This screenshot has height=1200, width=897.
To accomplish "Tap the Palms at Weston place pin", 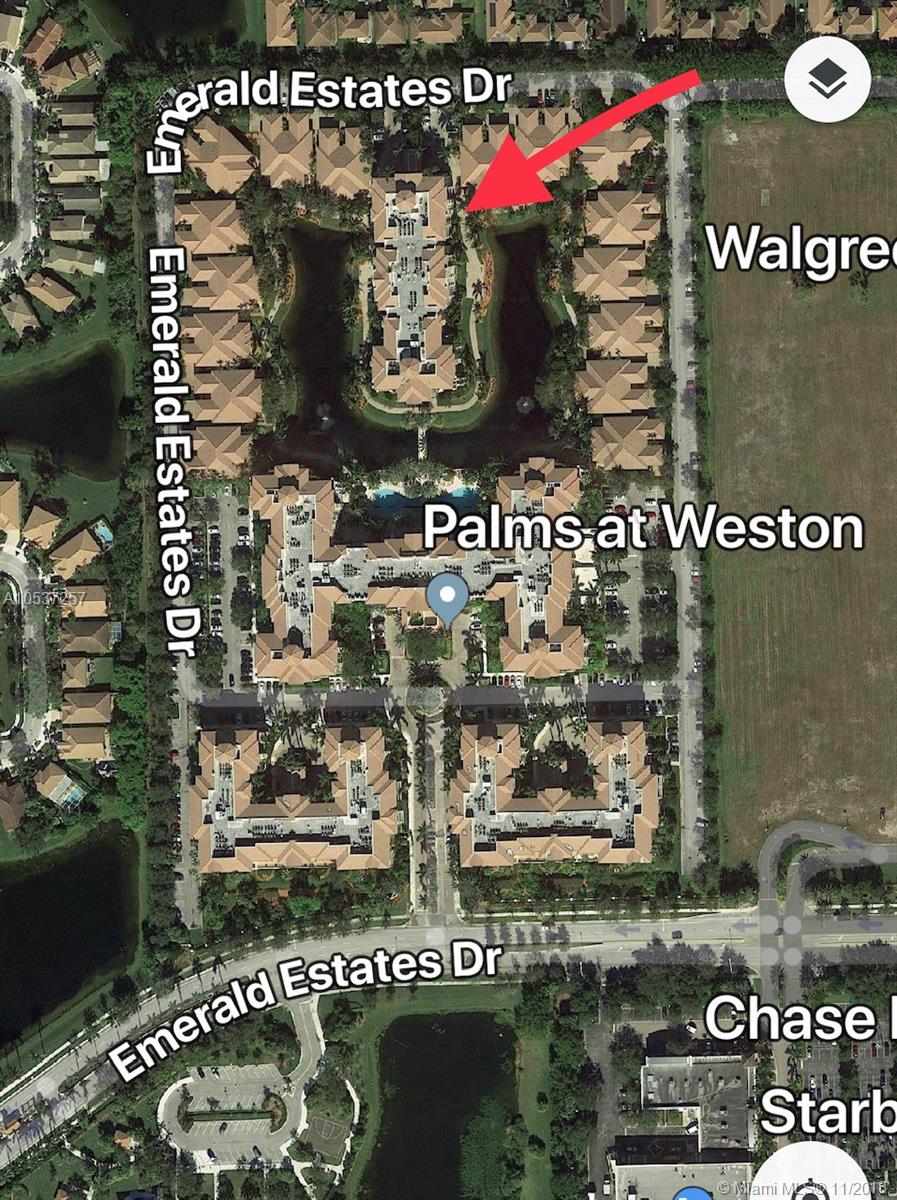I will 447,599.
